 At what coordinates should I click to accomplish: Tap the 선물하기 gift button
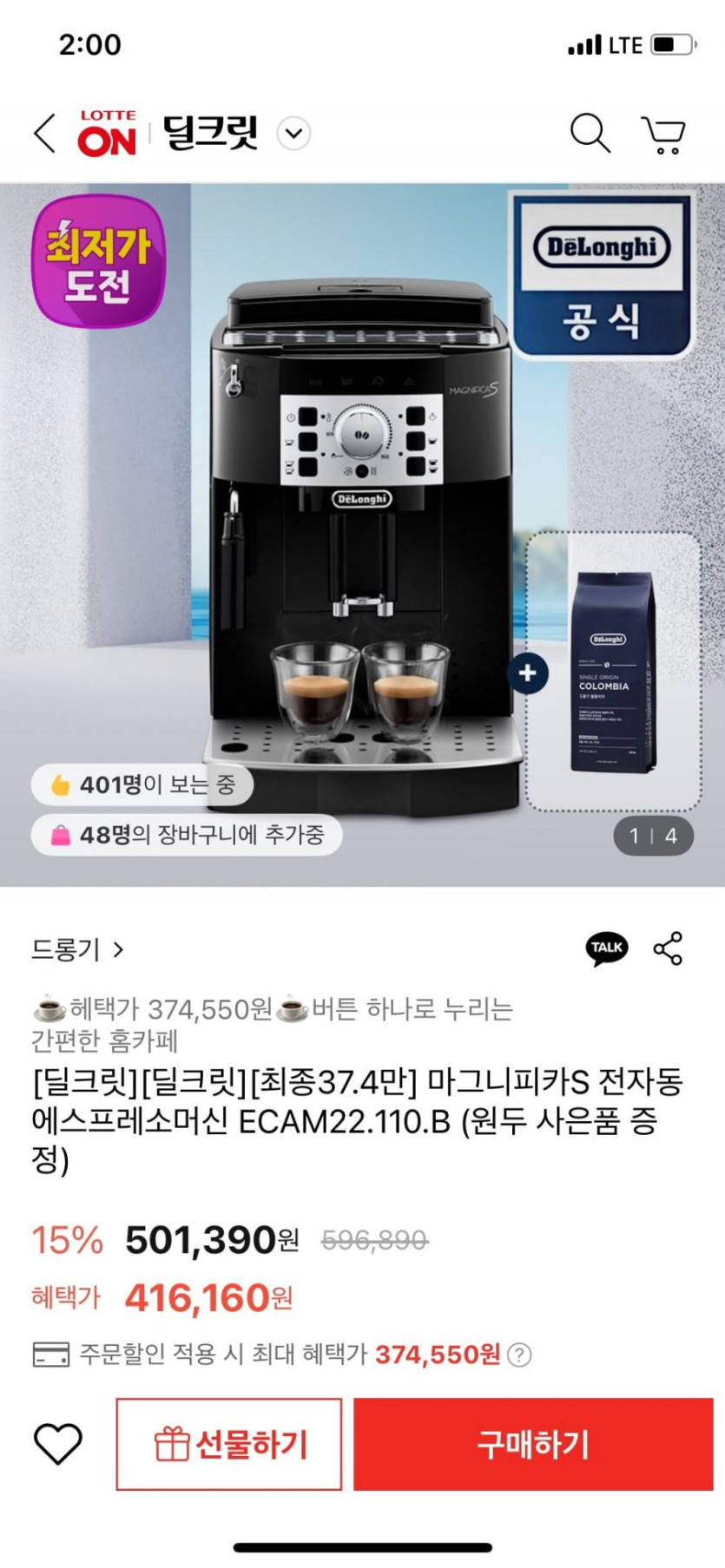[x=229, y=1444]
